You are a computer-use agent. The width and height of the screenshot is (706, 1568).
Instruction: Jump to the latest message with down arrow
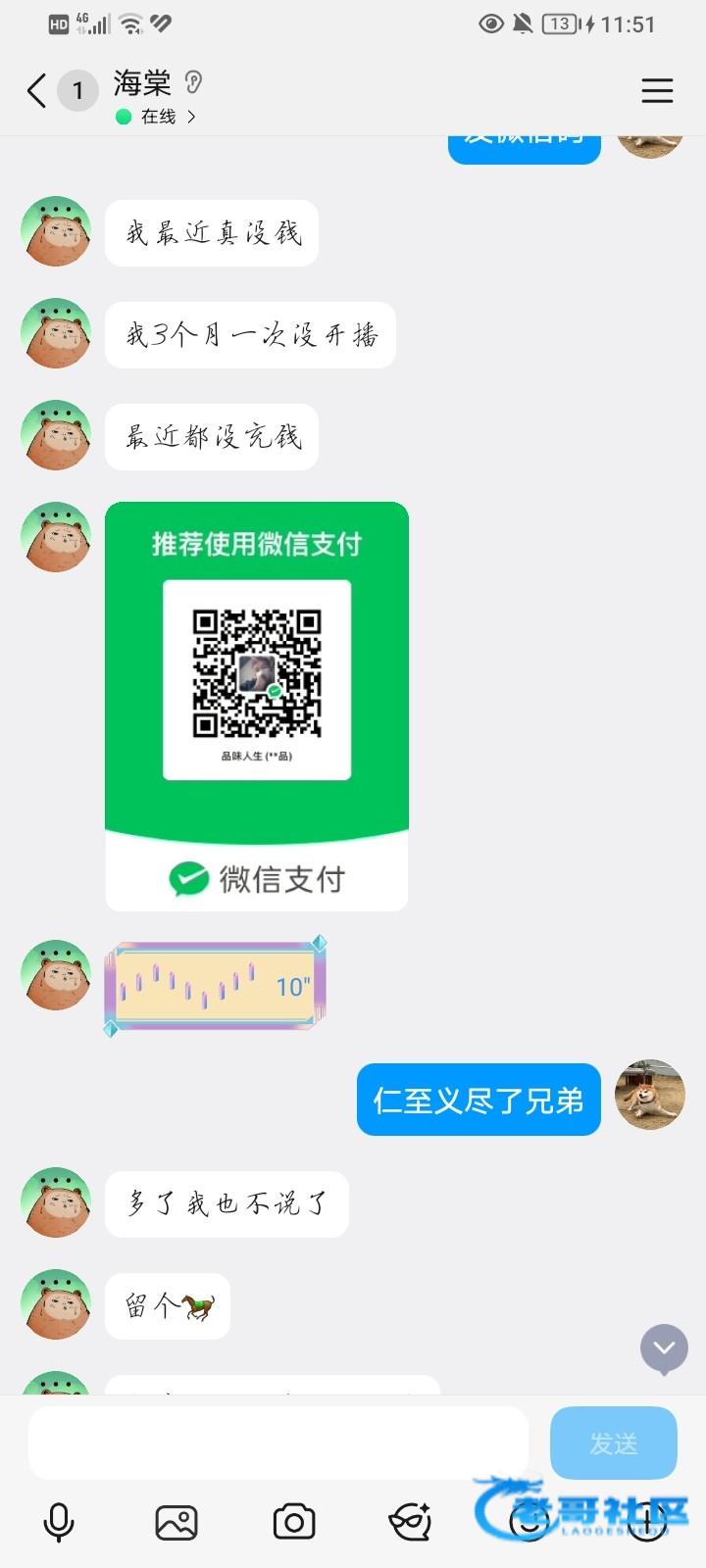(x=664, y=1348)
